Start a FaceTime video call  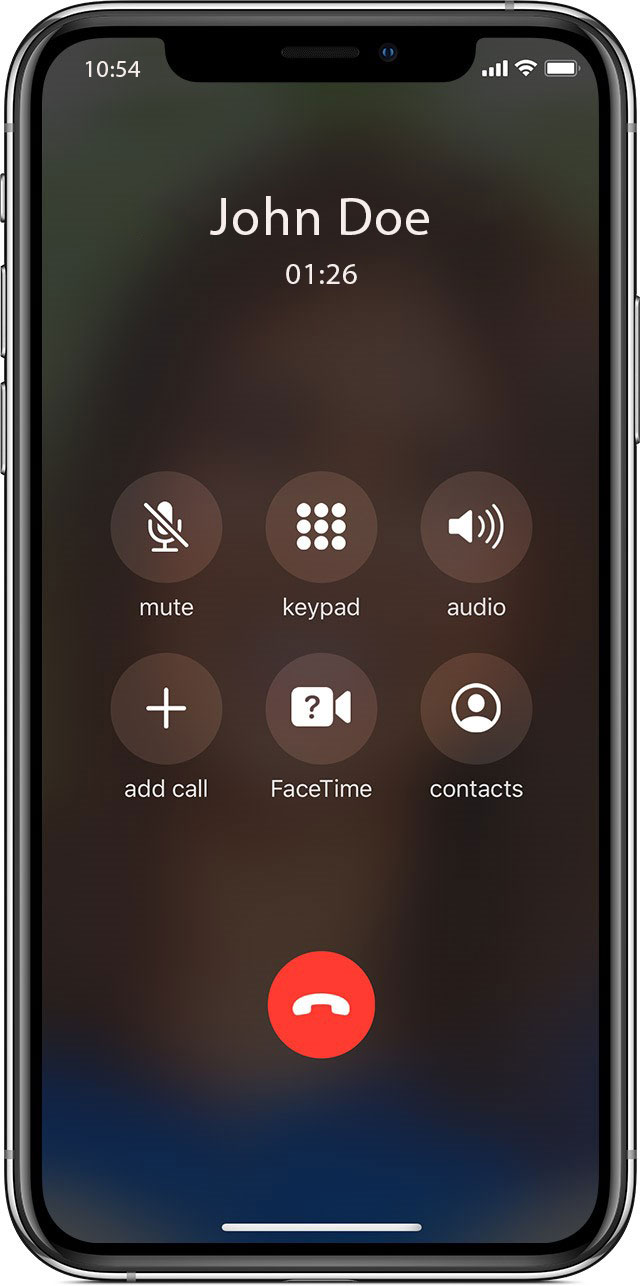click(x=321, y=708)
